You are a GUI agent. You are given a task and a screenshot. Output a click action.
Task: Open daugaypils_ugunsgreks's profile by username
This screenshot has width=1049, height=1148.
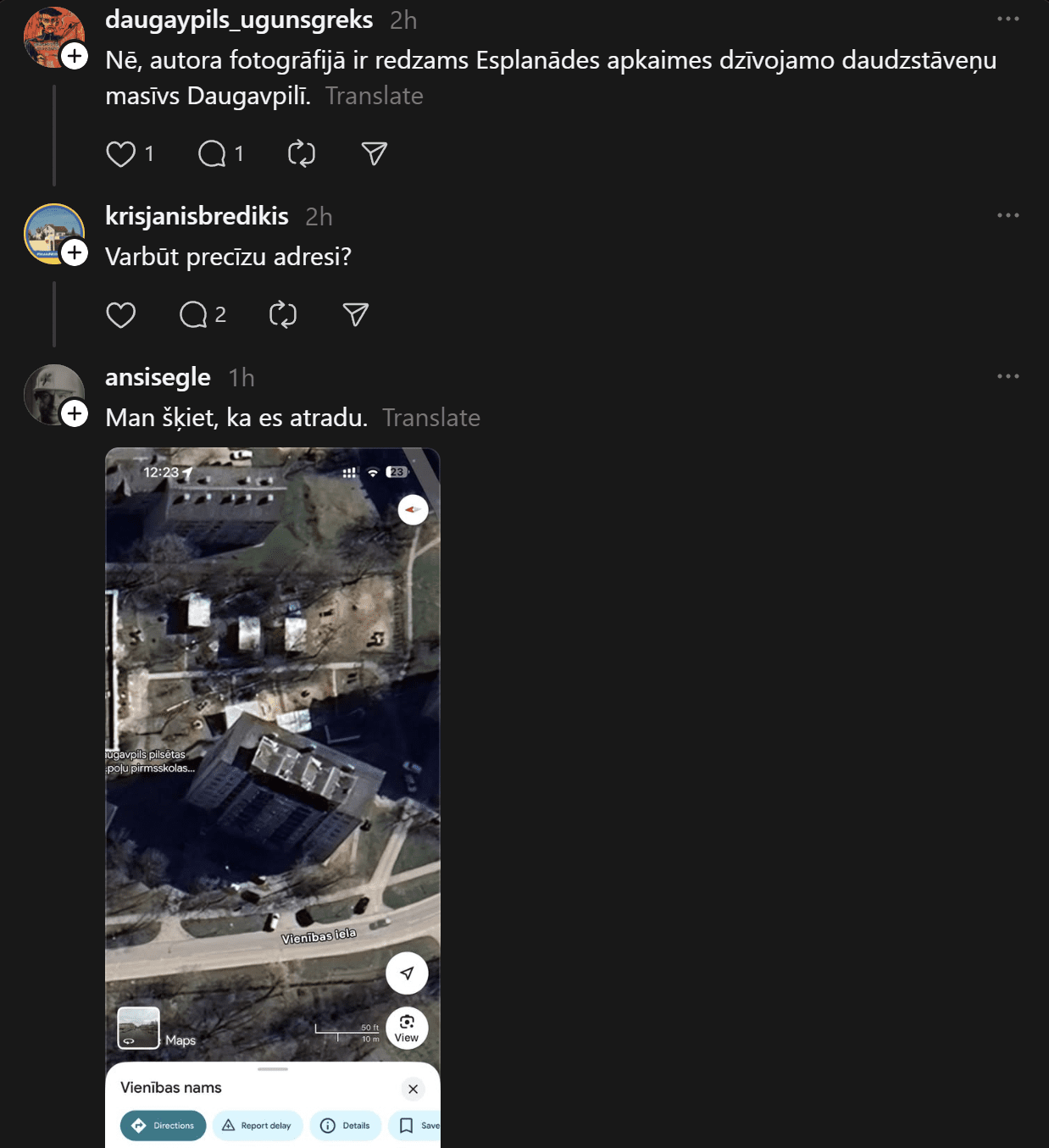(239, 19)
